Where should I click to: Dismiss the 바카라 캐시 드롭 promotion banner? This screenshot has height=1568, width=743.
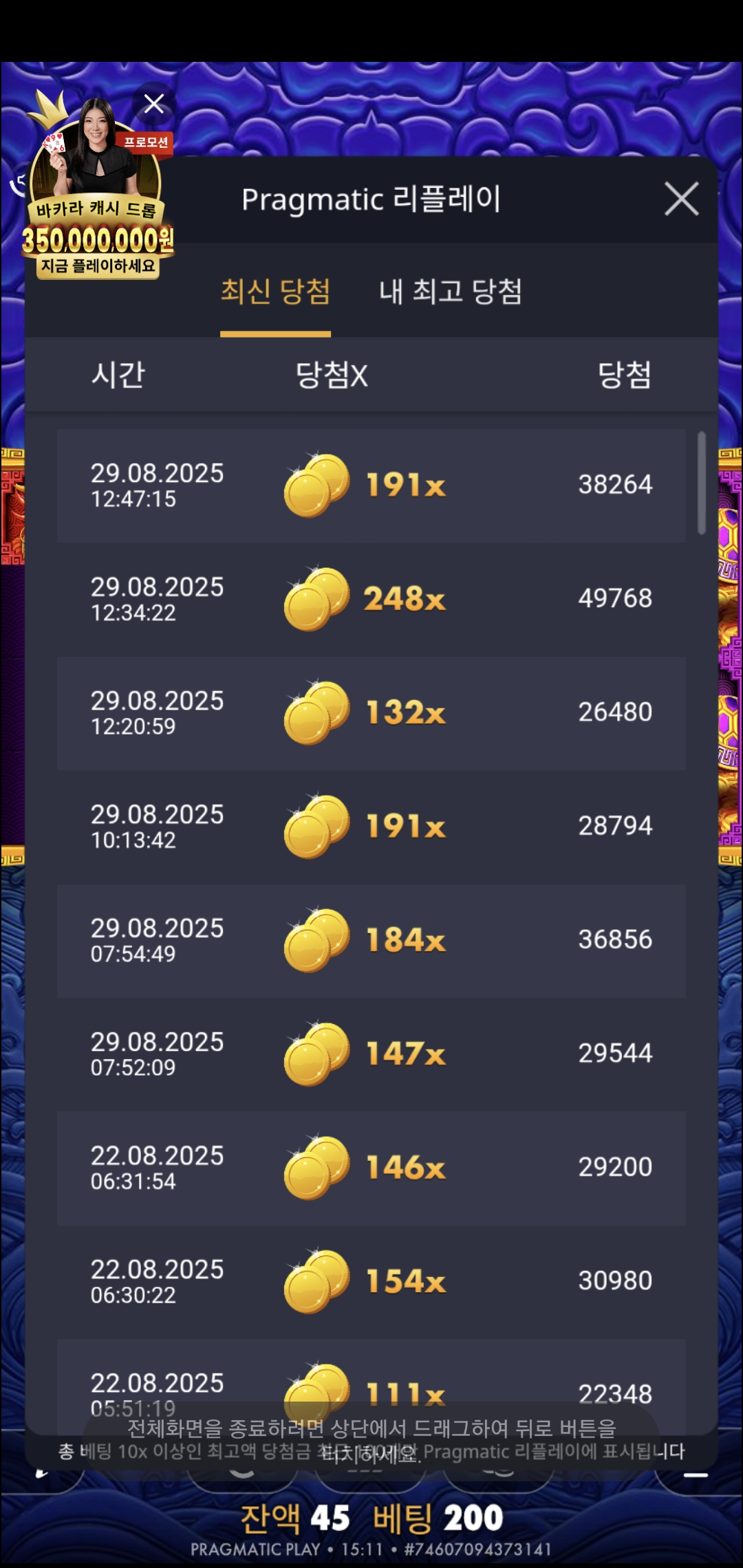(154, 104)
